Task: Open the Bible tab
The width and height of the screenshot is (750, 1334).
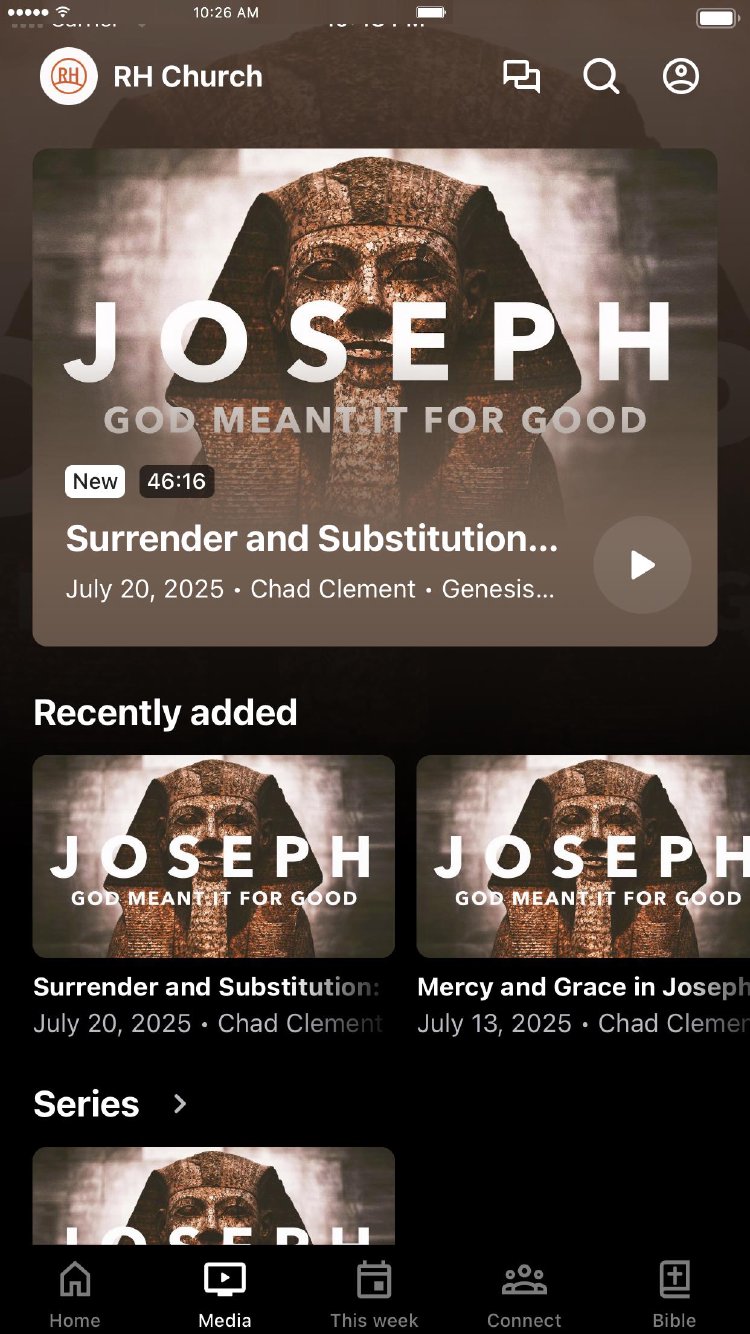Action: pos(674,1294)
